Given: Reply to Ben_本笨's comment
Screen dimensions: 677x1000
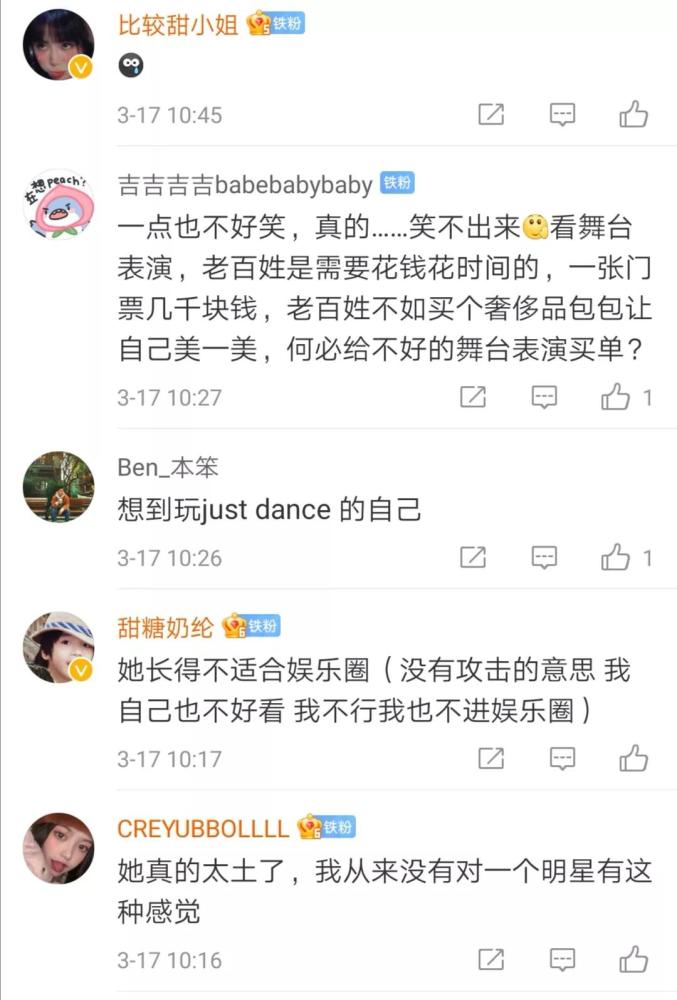Looking at the screenshot, I should (544, 558).
